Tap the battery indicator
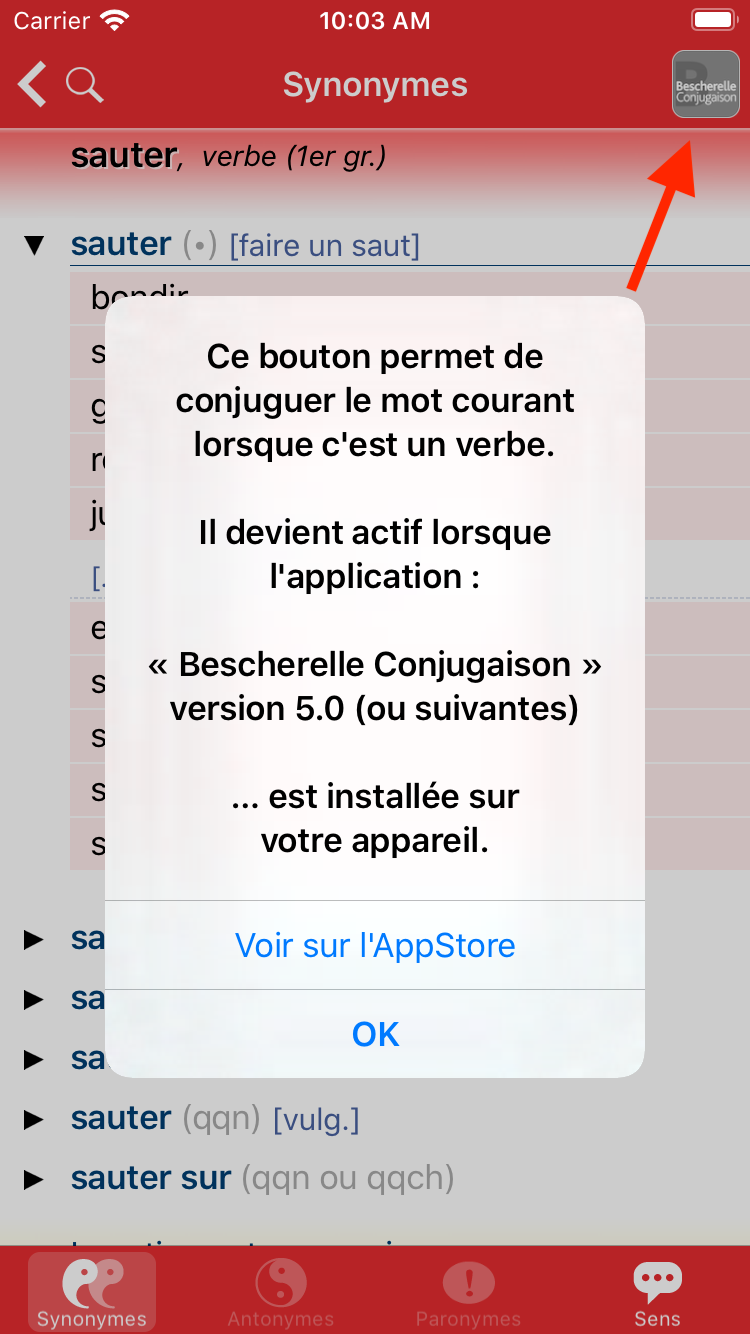750x1334 pixels. [x=714, y=18]
